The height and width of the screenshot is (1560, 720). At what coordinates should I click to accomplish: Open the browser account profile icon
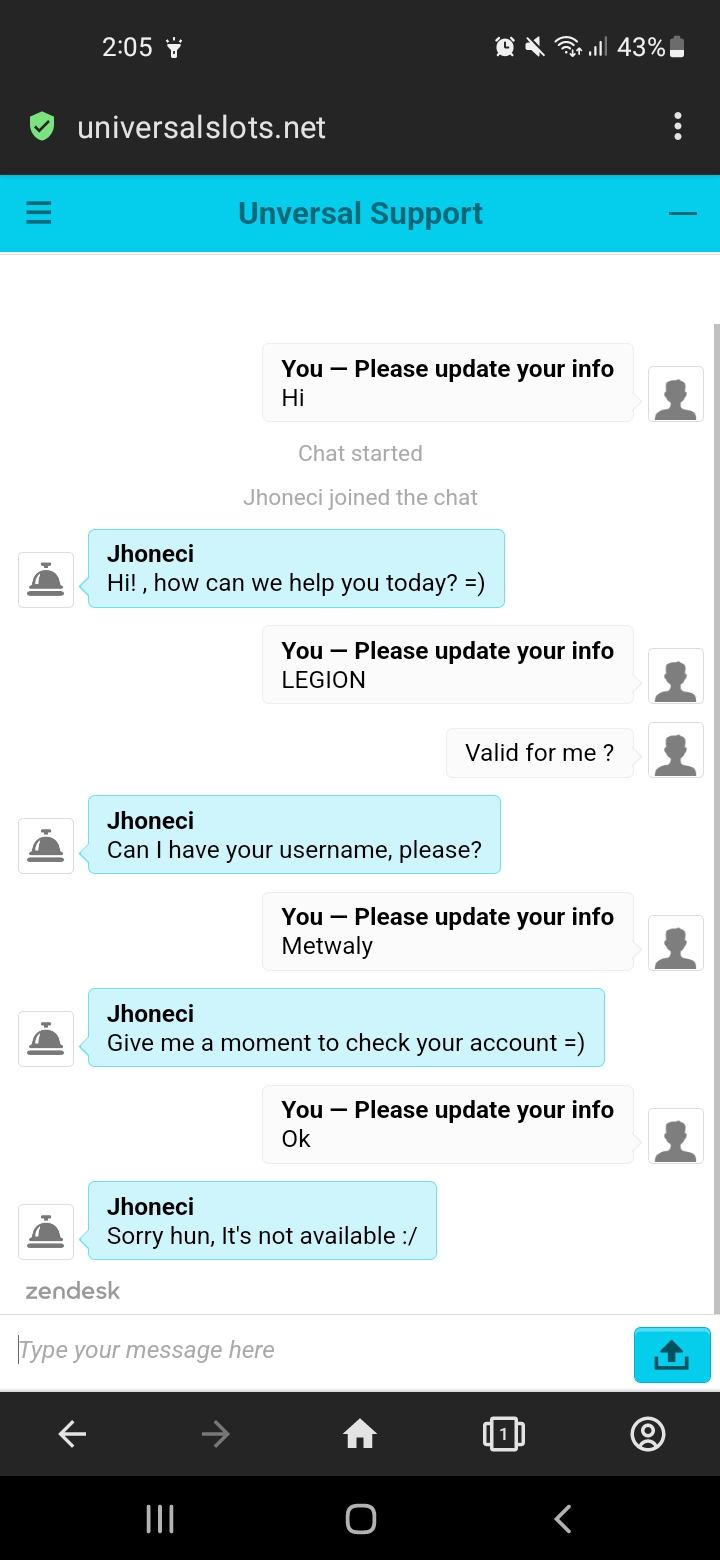click(x=648, y=1435)
